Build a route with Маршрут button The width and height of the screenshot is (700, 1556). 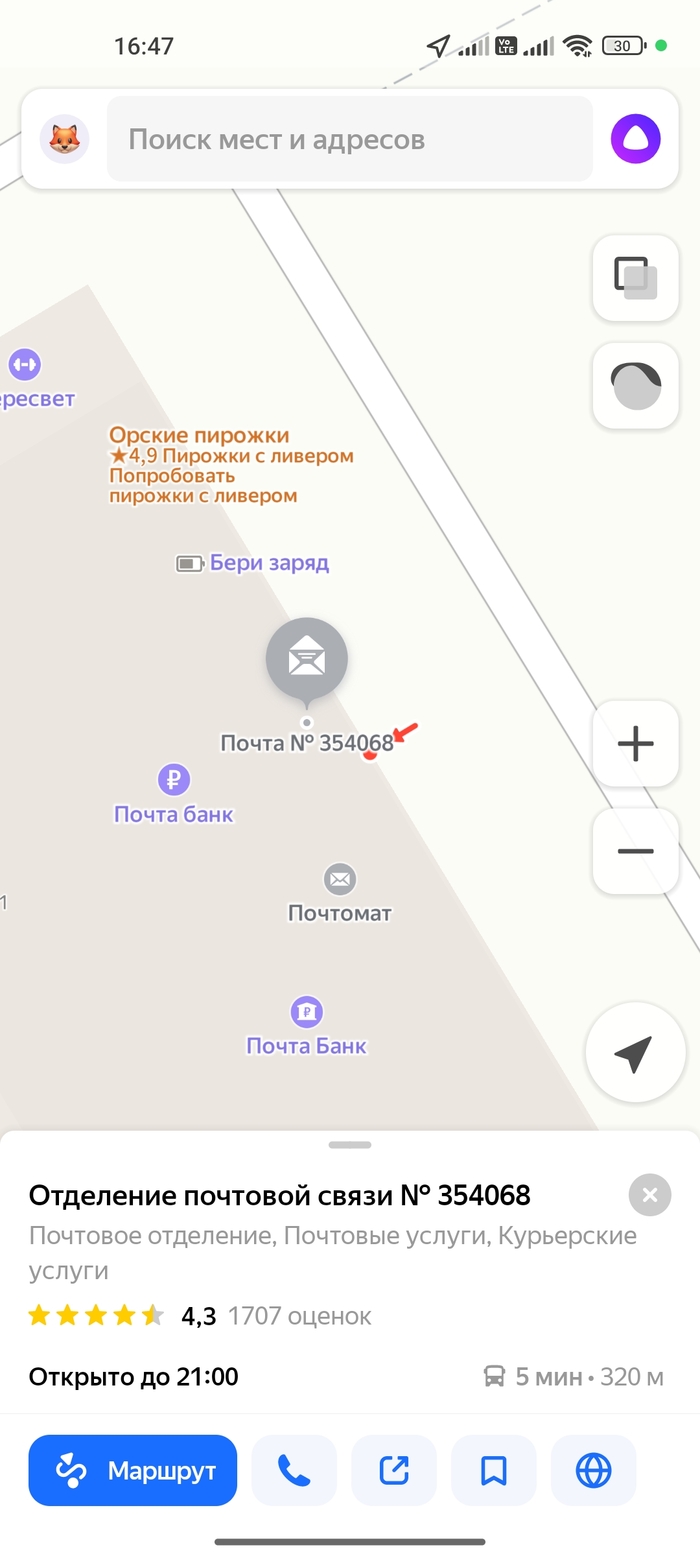click(x=133, y=1470)
